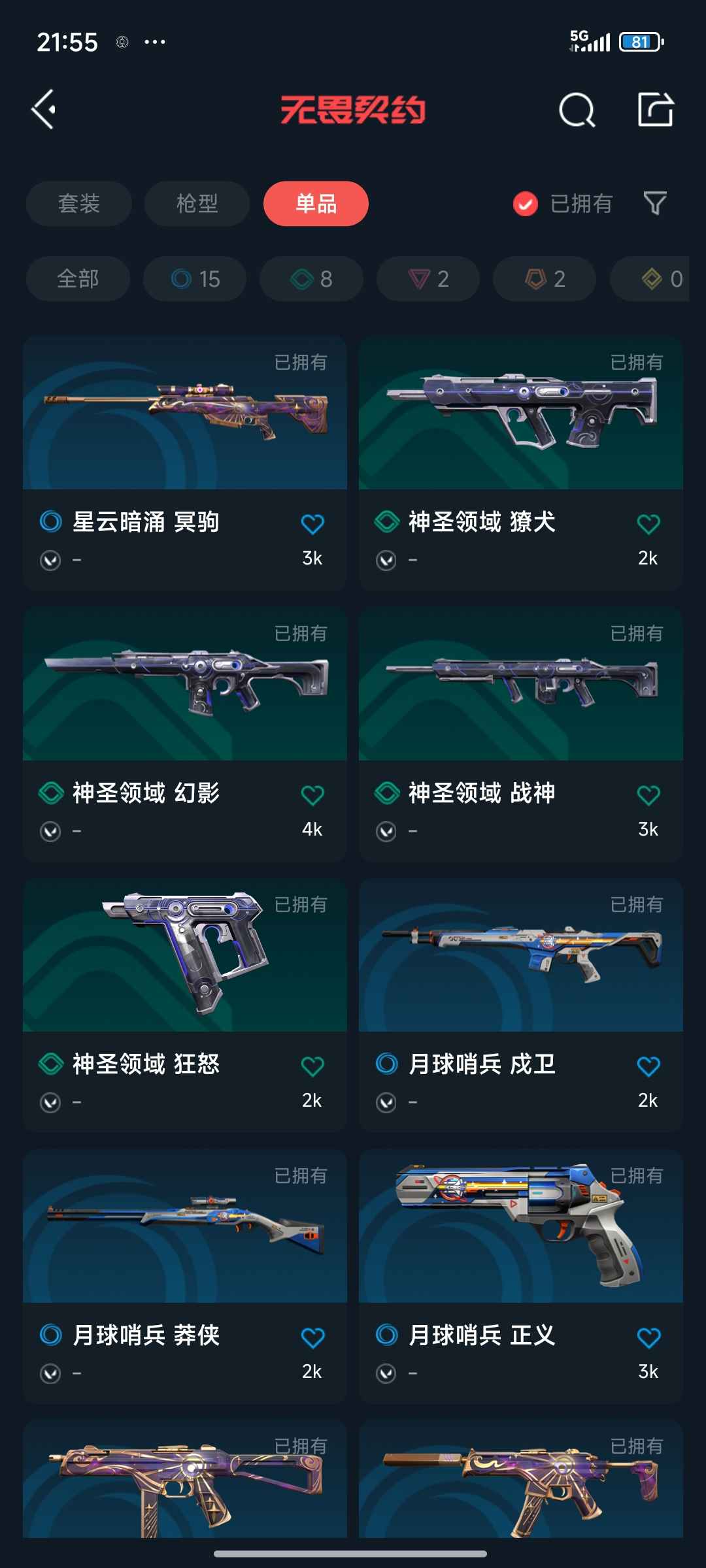Switch to the 套装 tab

pyautogui.click(x=79, y=204)
